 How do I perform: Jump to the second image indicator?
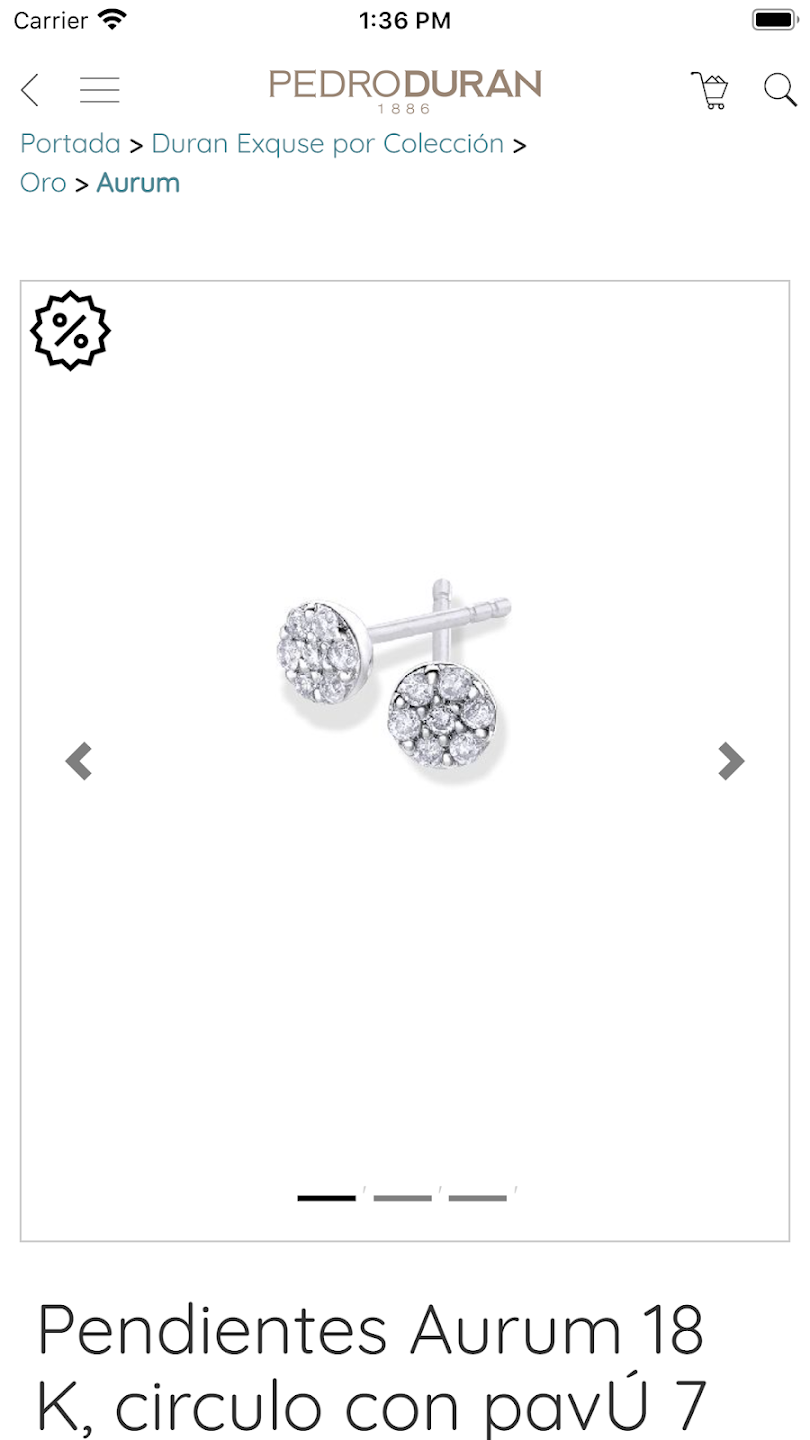[402, 1197]
